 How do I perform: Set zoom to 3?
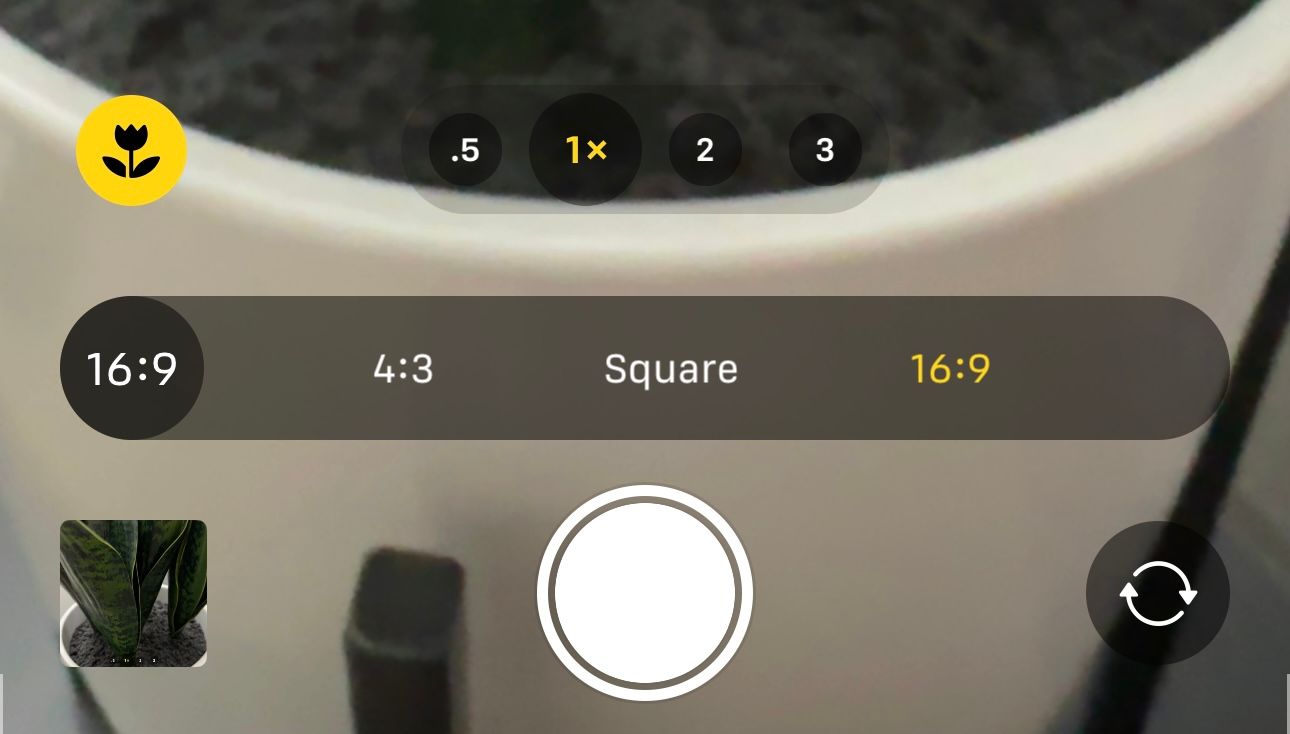[x=825, y=150]
